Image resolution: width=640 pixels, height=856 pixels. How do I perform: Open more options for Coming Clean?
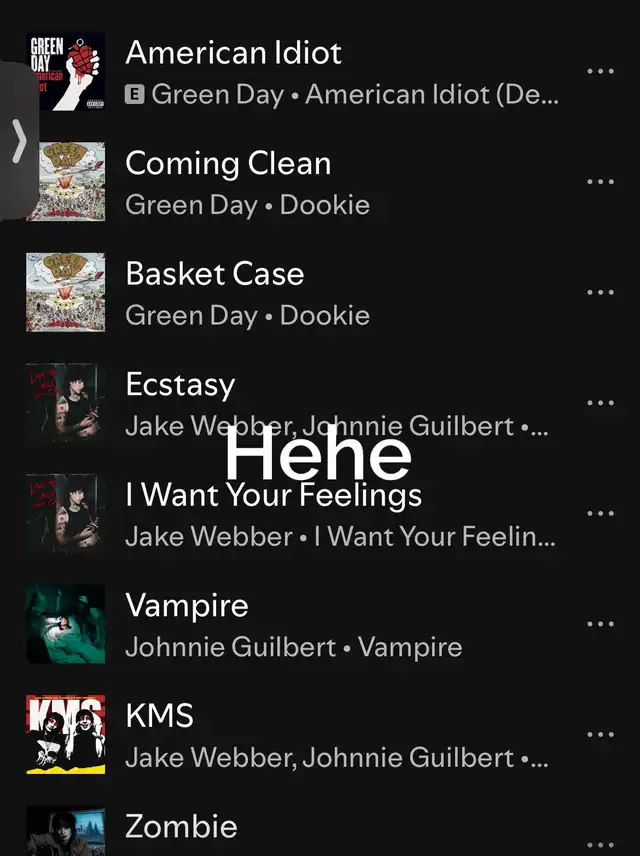(x=600, y=182)
